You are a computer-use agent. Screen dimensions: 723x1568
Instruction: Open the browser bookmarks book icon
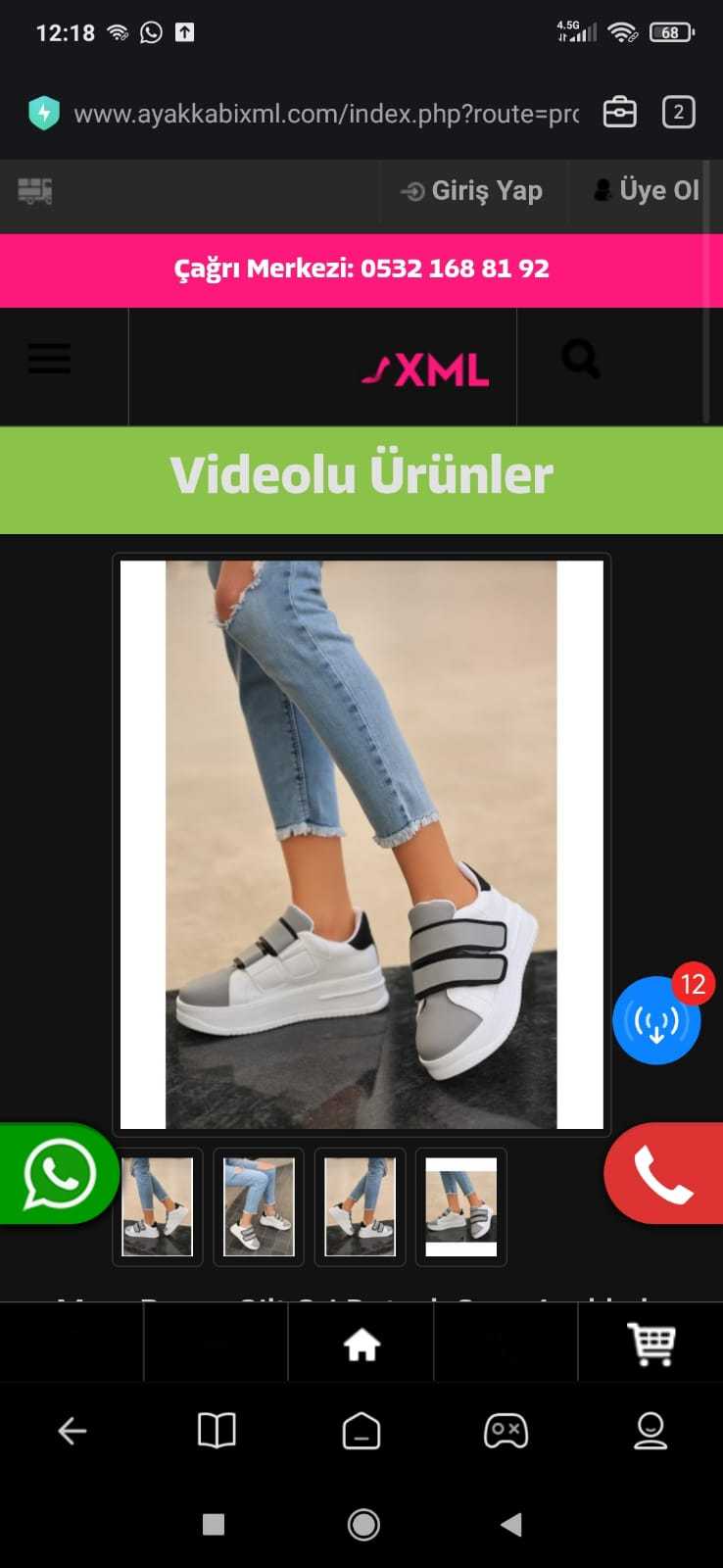coord(217,1431)
